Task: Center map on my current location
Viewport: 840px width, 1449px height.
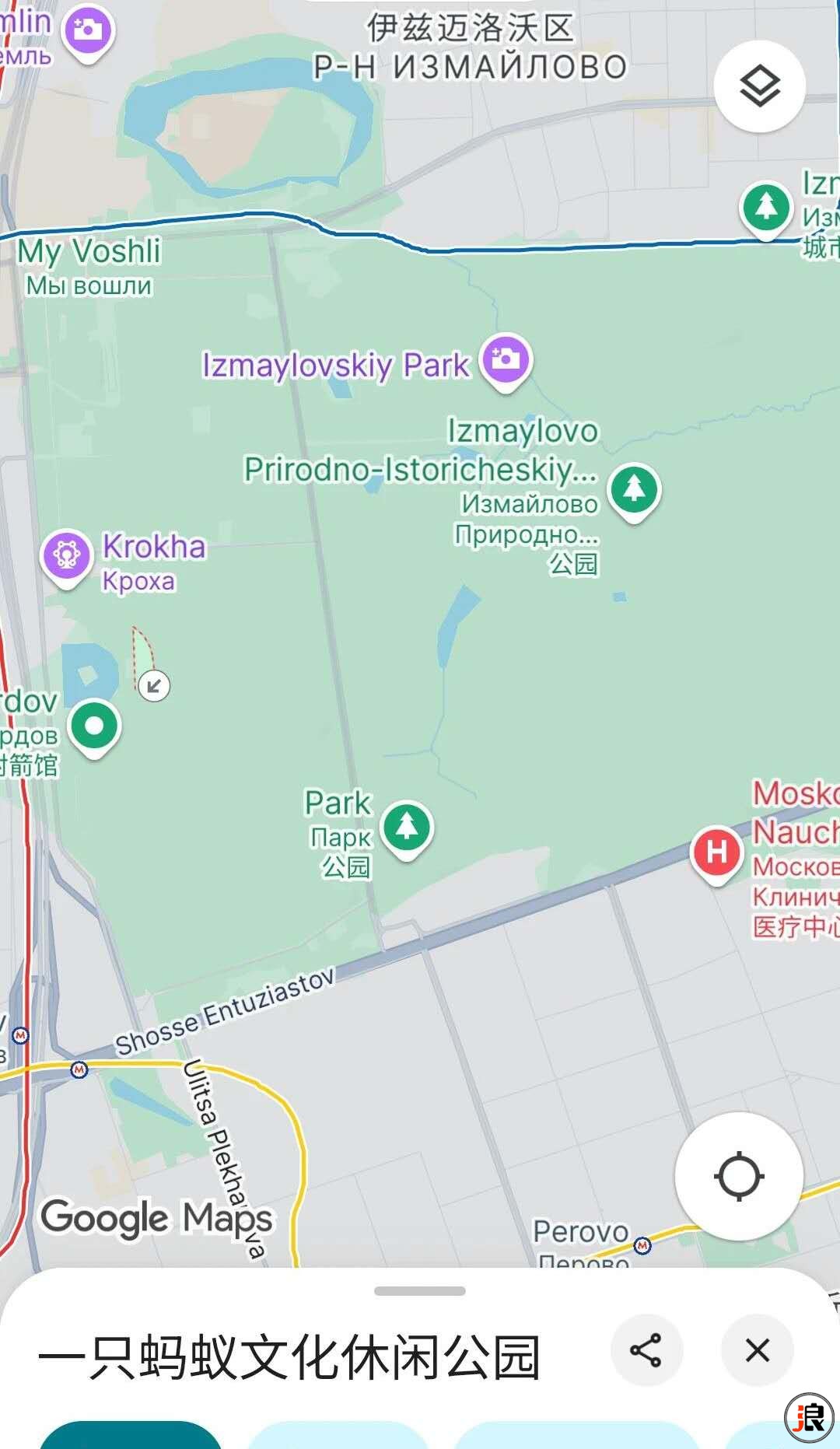Action: coord(738,1176)
